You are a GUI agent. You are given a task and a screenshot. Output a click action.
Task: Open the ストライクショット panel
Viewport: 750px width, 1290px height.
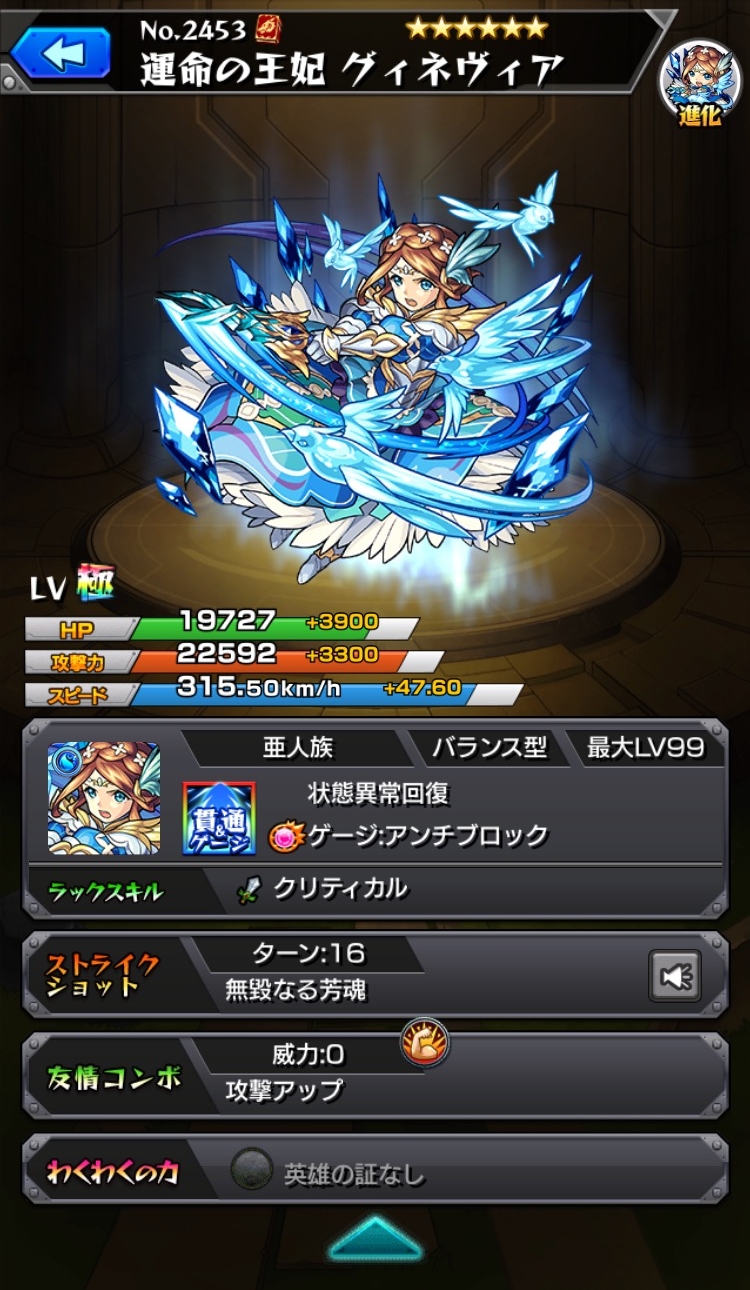330,974
